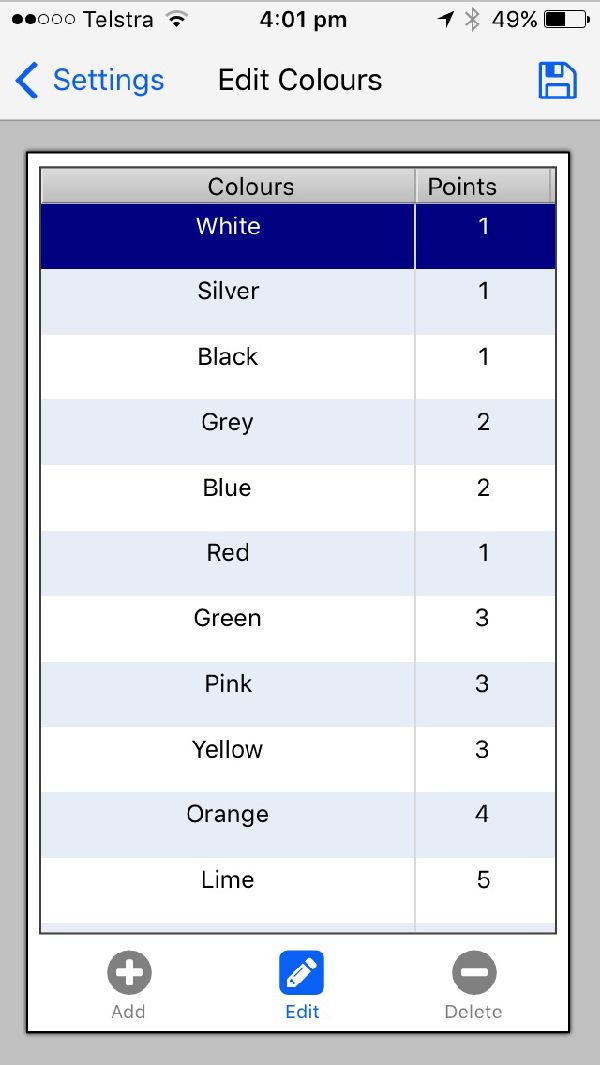Select the Blue row

coord(298,498)
